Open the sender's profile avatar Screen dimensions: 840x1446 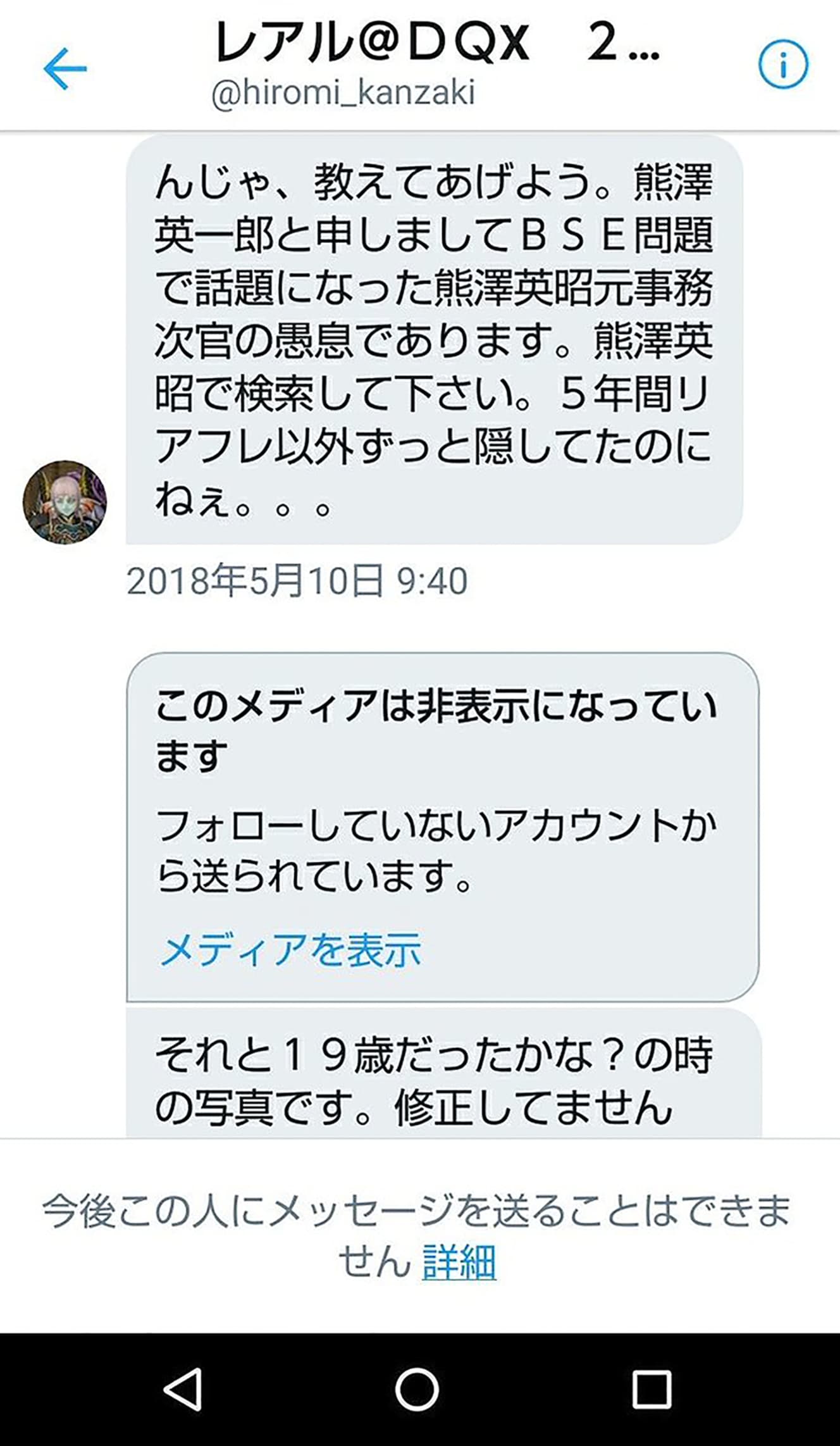65,502
